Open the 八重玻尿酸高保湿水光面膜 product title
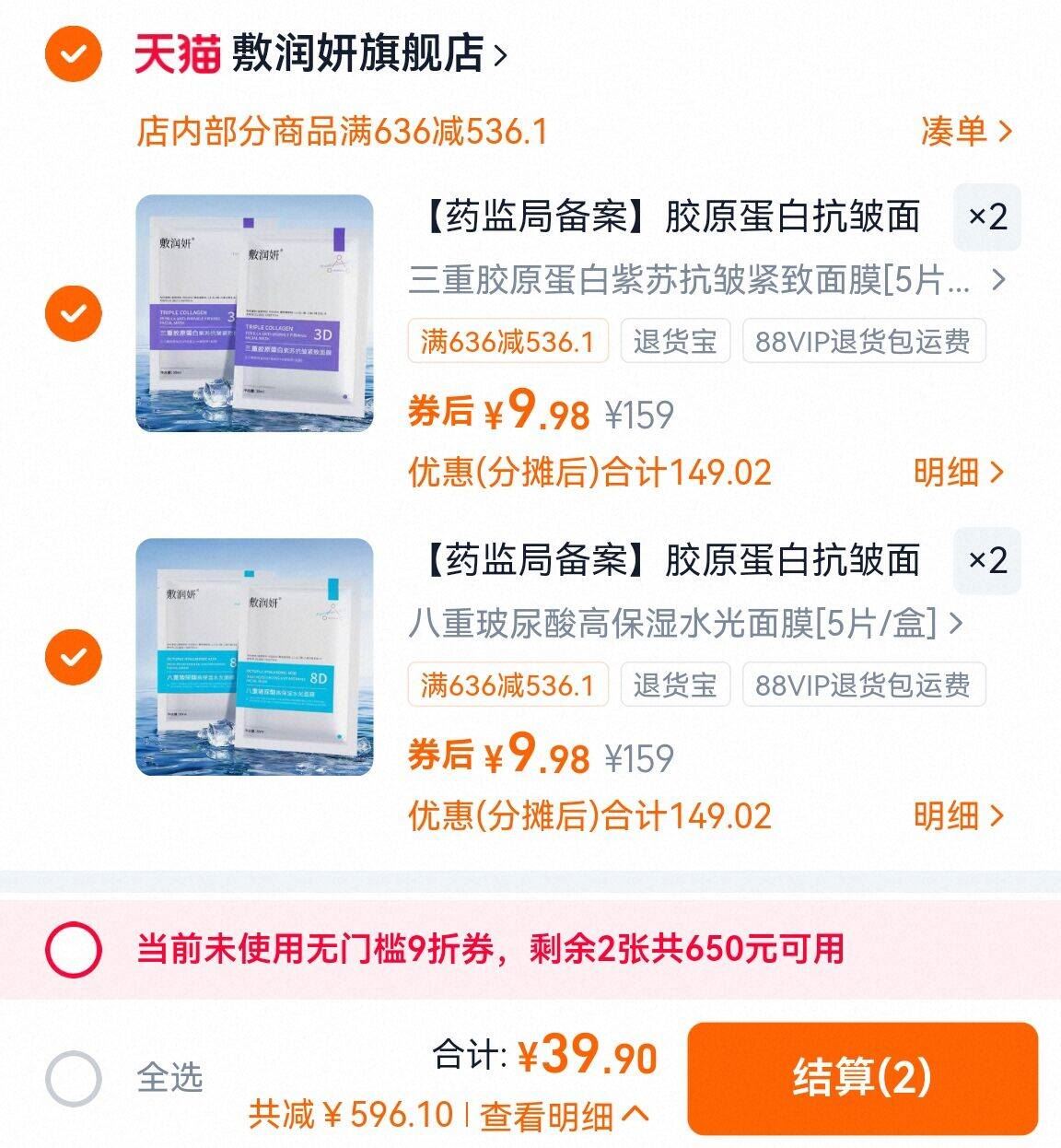Image resolution: width=1061 pixels, height=1148 pixels. pos(678,625)
